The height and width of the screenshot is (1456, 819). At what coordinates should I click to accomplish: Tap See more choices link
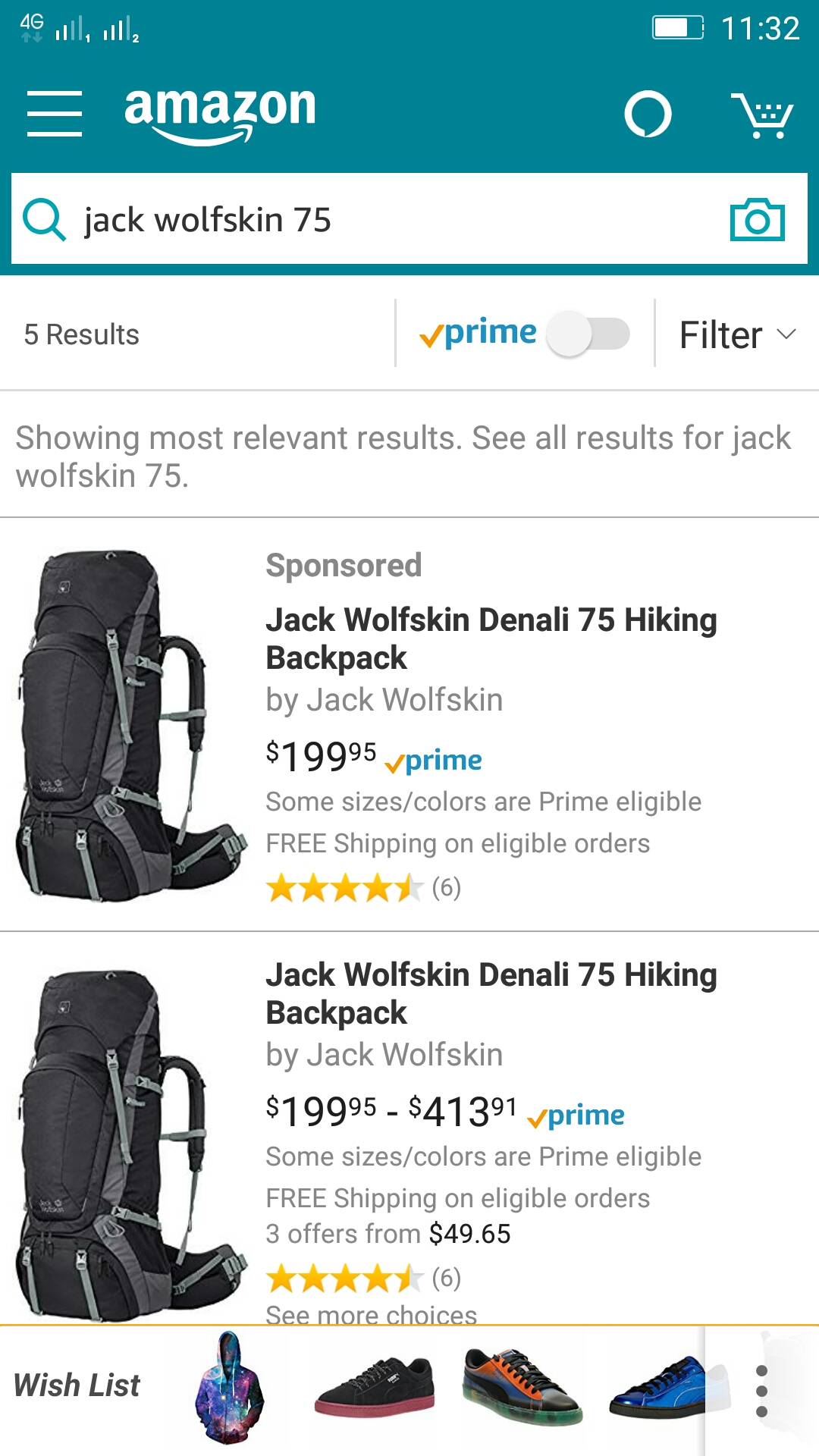click(x=371, y=1314)
